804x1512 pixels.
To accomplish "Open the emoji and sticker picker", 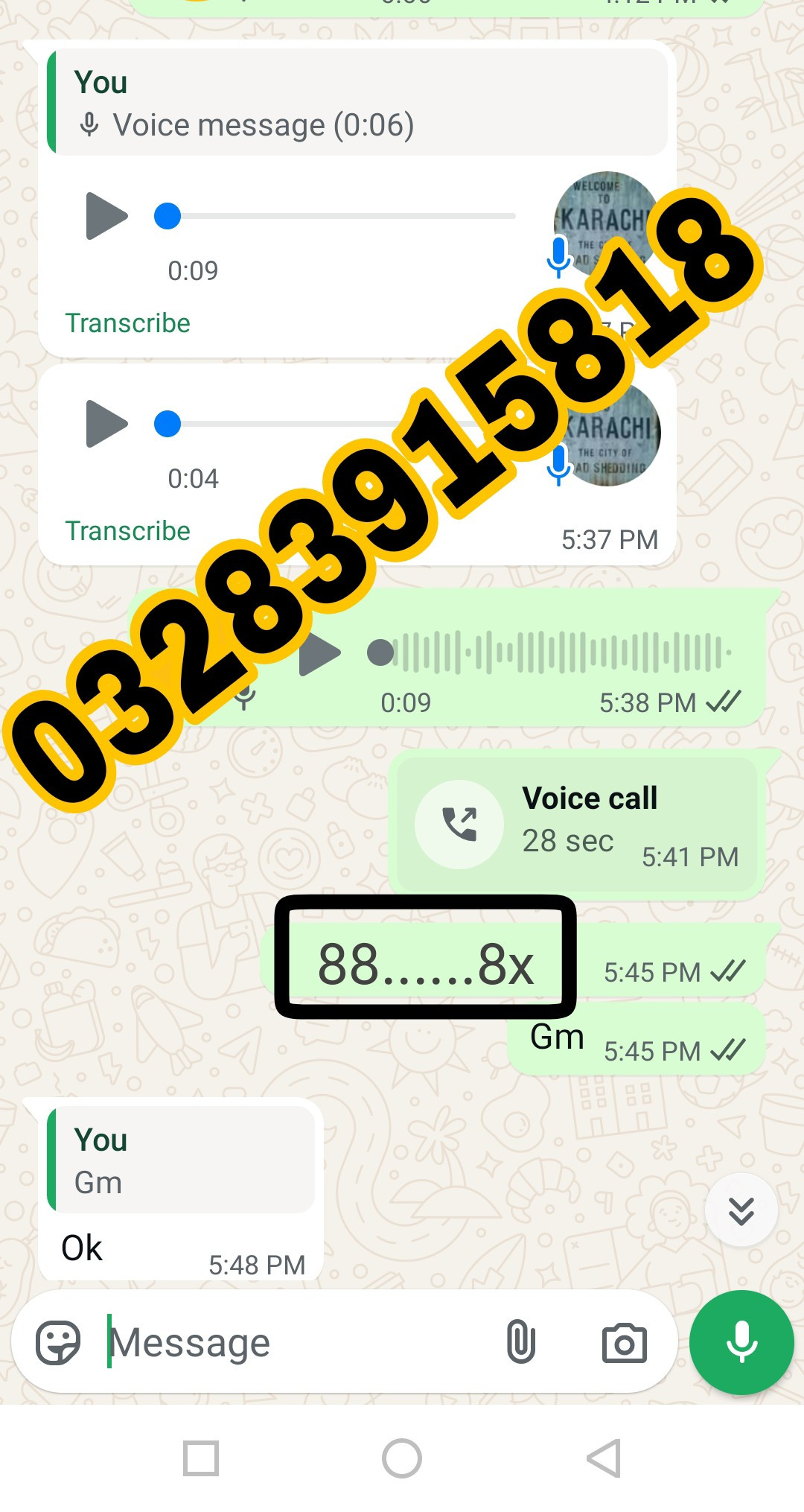I will pyautogui.click(x=58, y=1343).
